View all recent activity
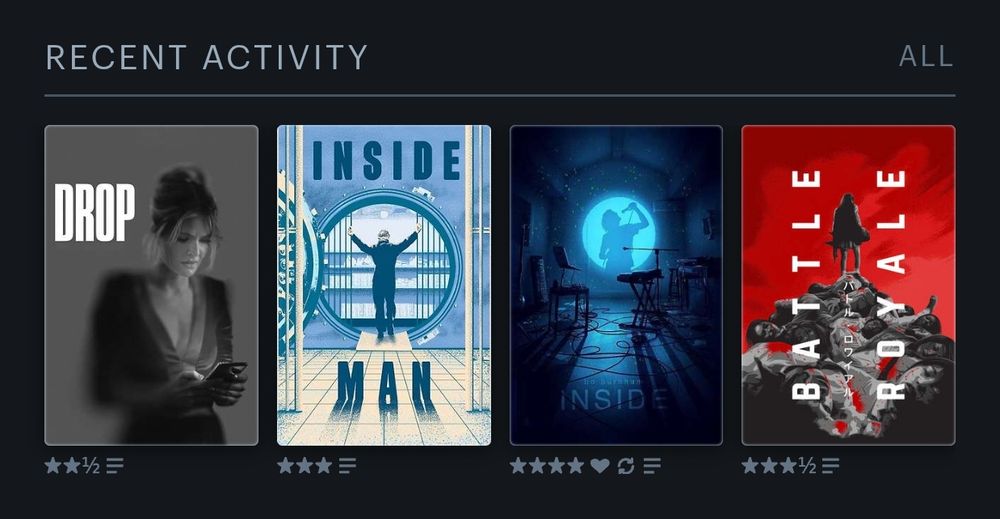This screenshot has width=1000, height=519. (x=926, y=57)
